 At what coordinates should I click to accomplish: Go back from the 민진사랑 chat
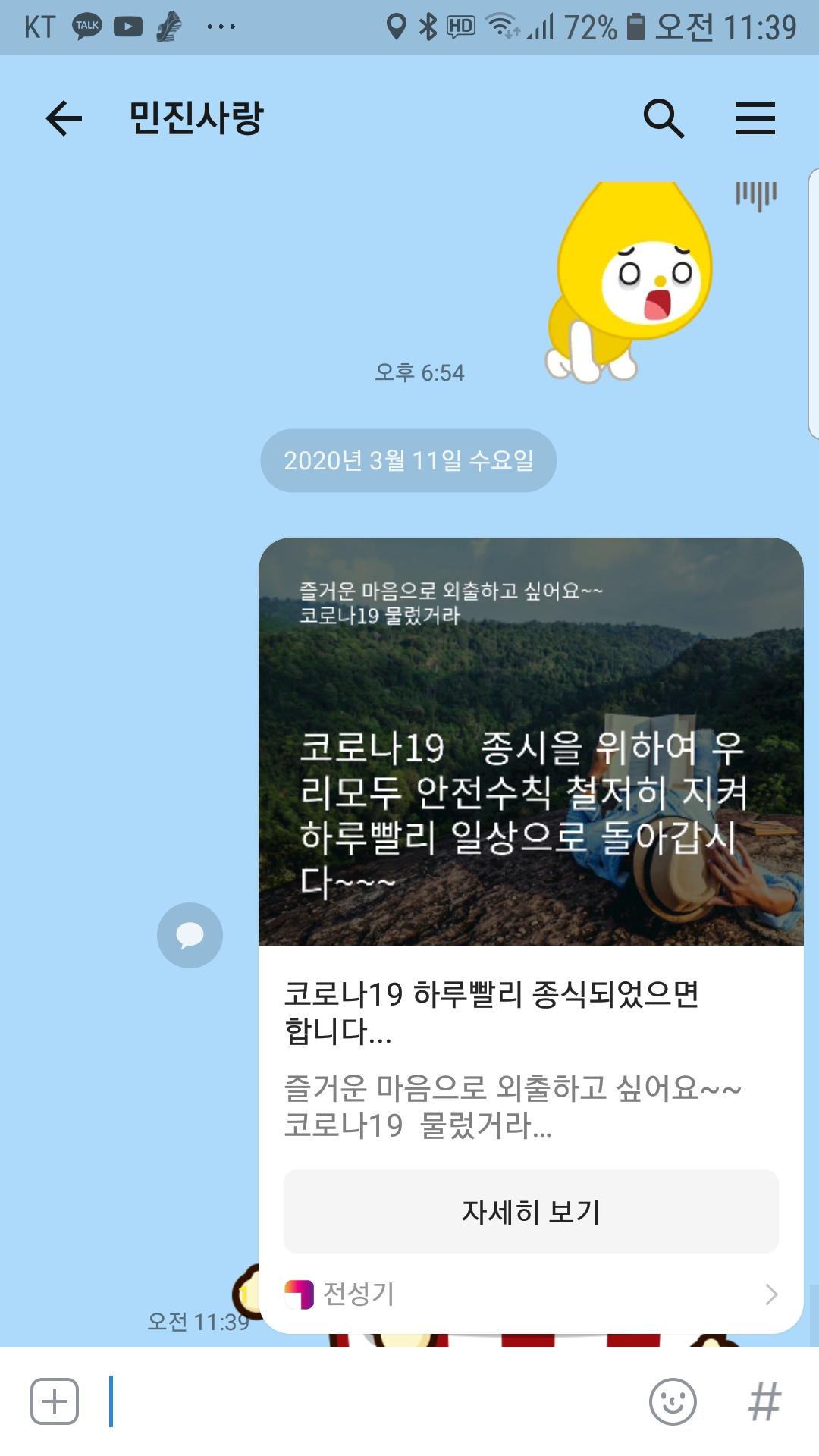(64, 119)
